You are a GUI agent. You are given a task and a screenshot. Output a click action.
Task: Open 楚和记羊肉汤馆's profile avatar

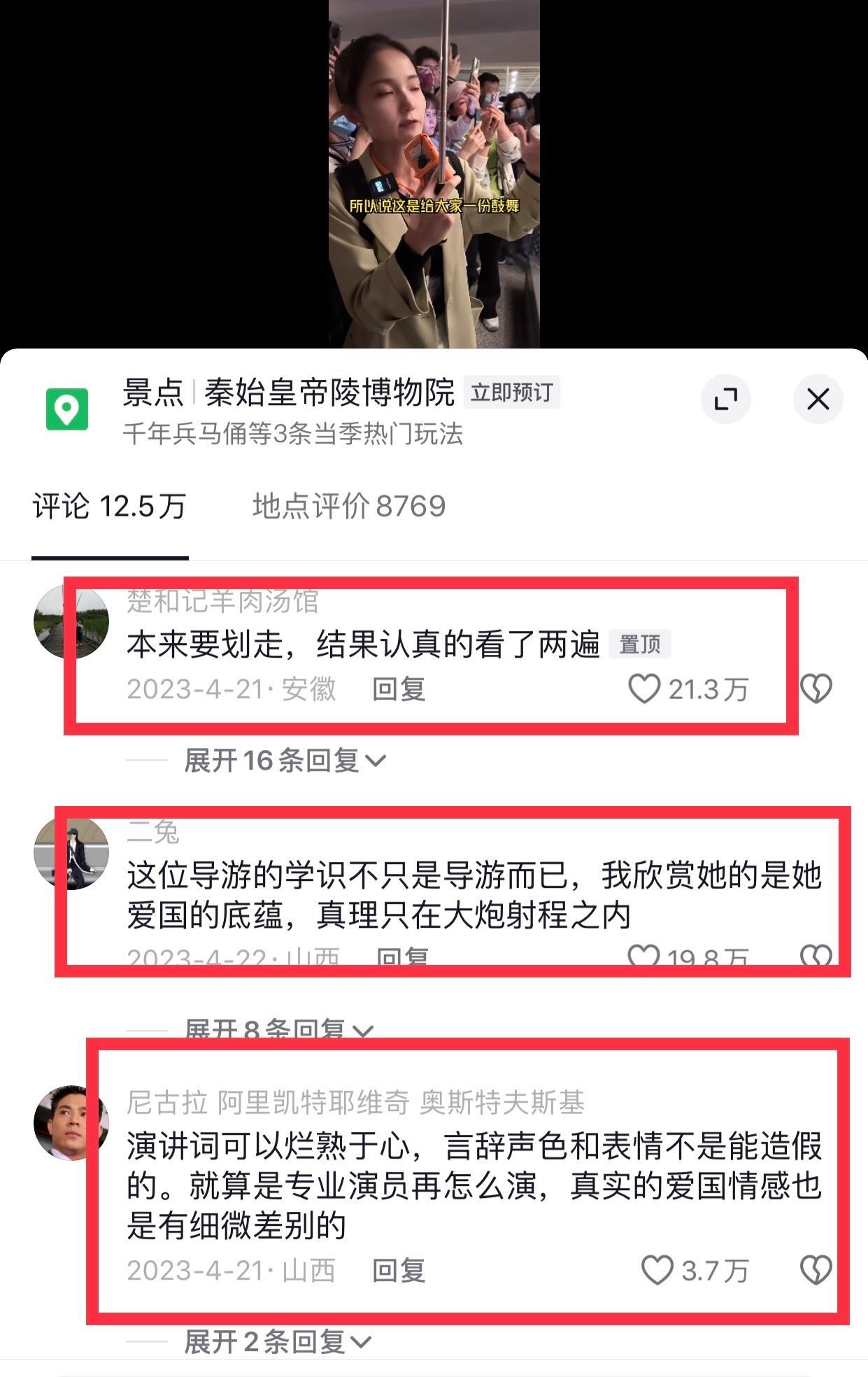71,622
